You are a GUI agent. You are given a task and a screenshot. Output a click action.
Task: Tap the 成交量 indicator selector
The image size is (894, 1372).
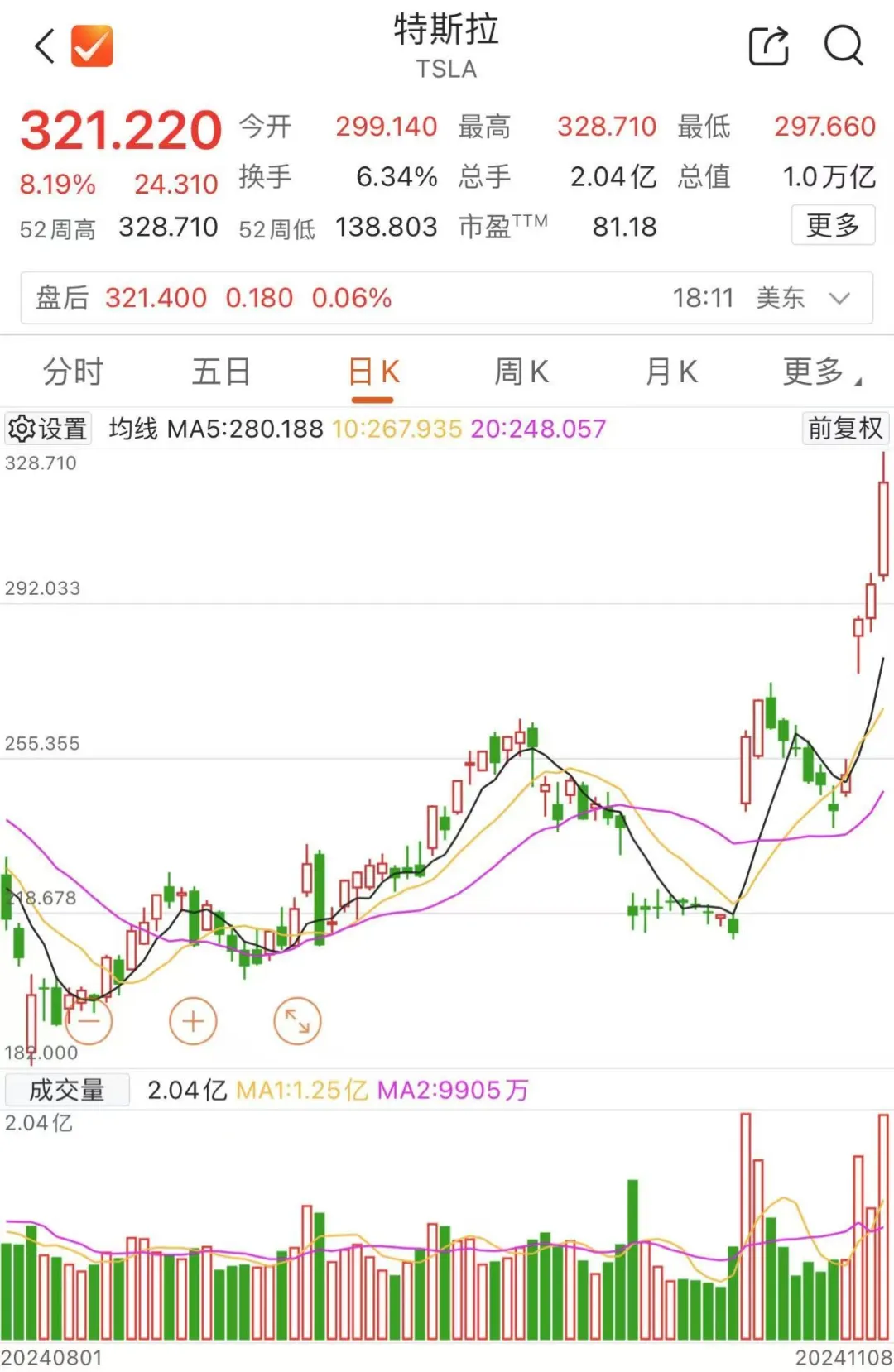67,1090
